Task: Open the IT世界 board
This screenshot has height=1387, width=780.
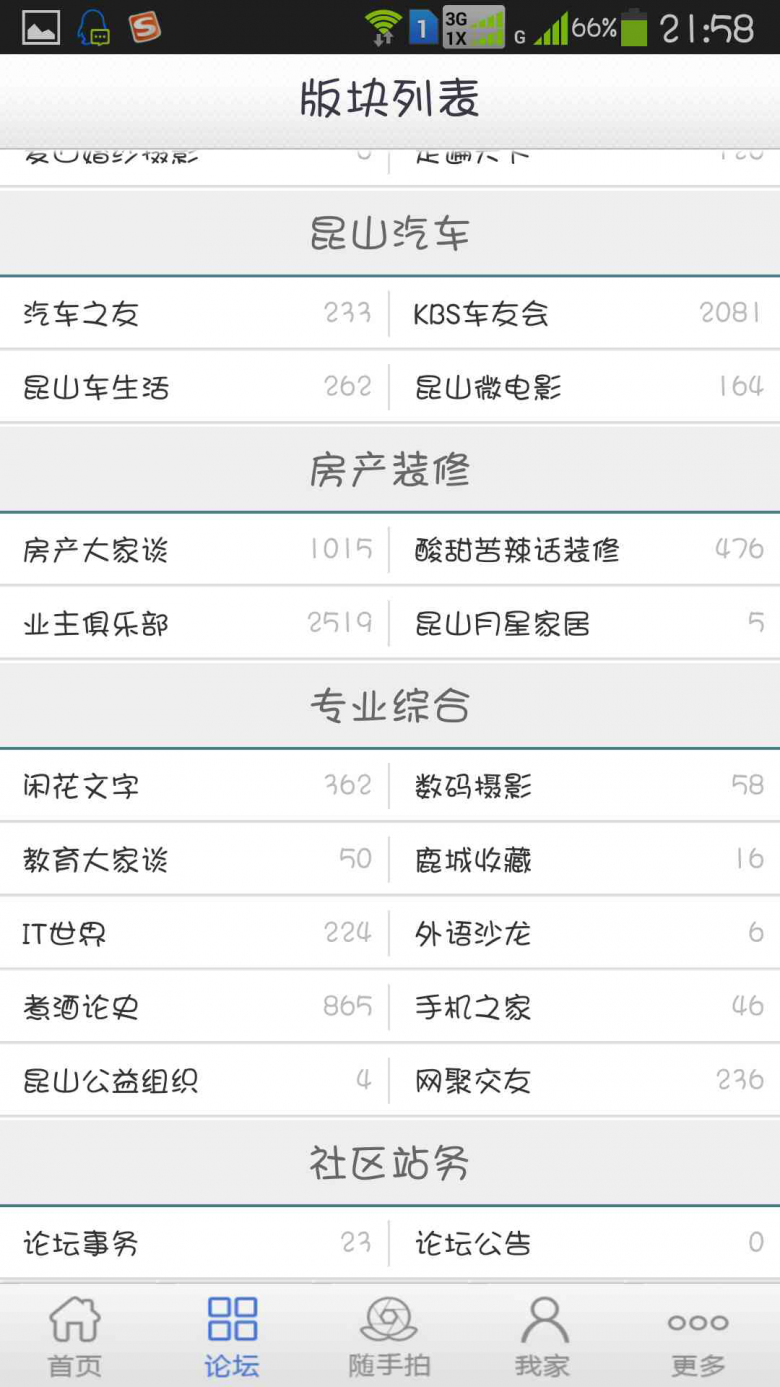Action: pyautogui.click(x=194, y=933)
